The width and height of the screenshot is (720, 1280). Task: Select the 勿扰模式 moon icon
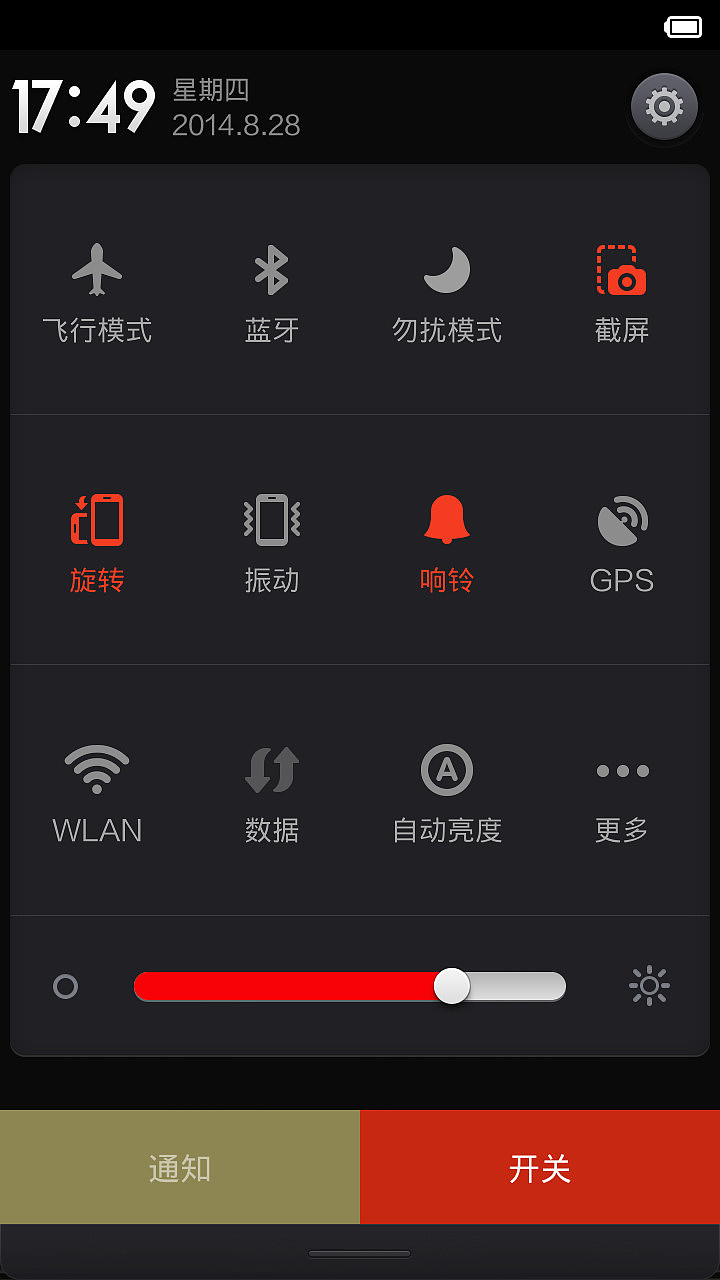(447, 270)
